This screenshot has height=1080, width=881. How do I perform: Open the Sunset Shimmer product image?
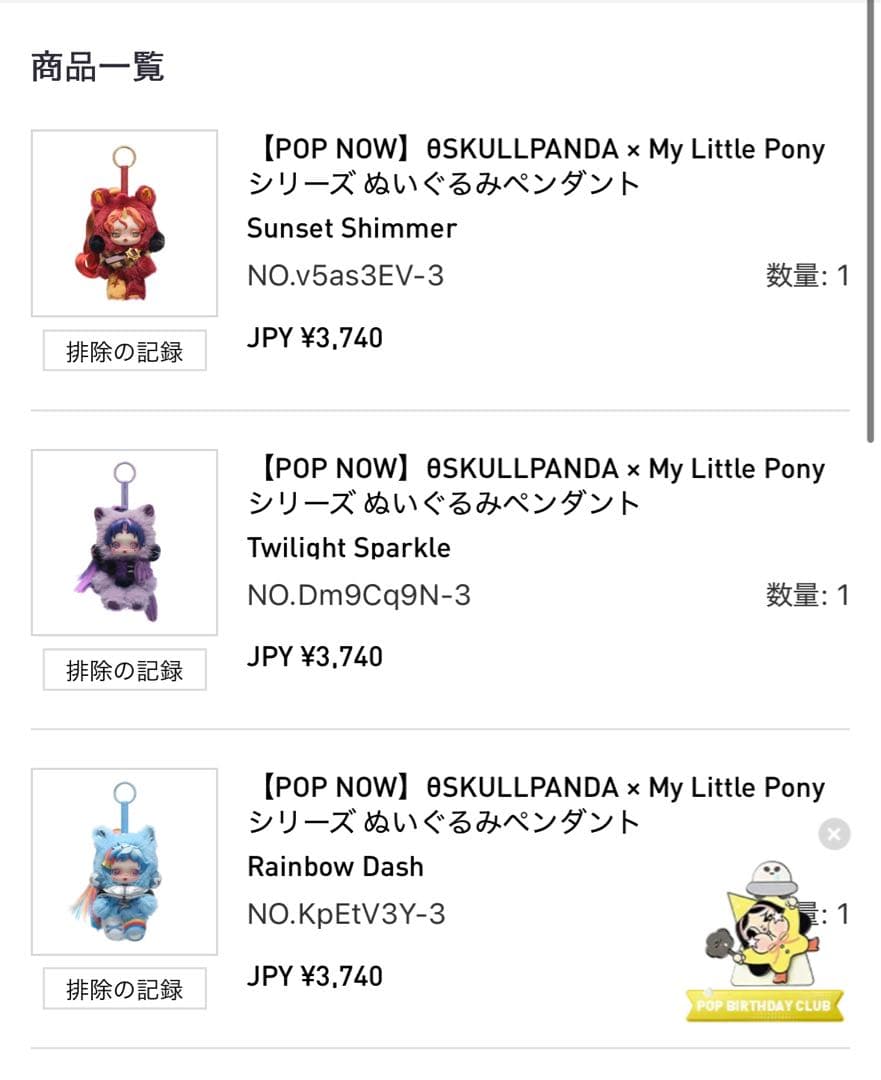124,223
